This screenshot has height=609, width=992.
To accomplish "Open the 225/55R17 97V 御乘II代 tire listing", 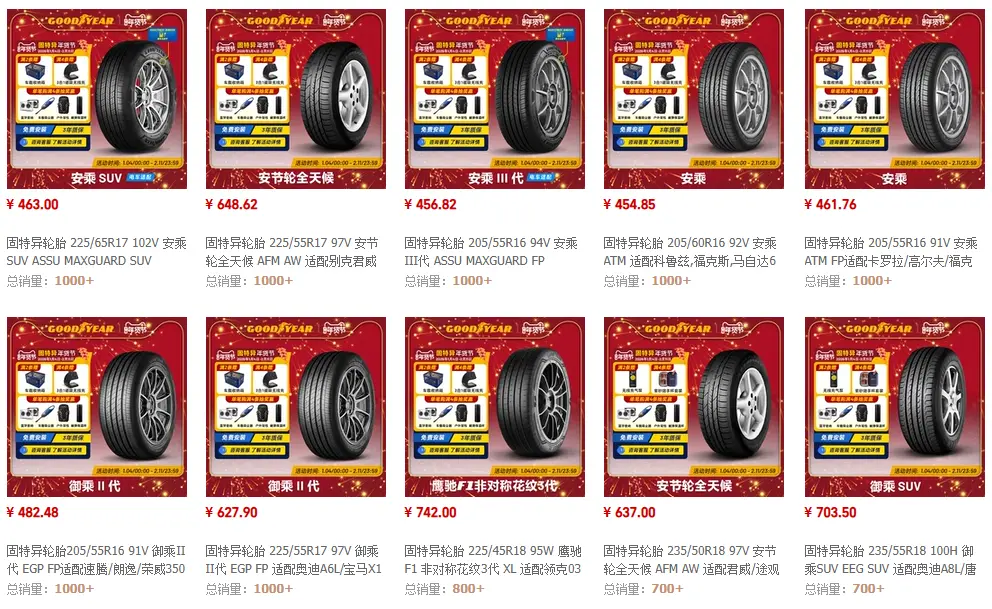I will [x=295, y=407].
